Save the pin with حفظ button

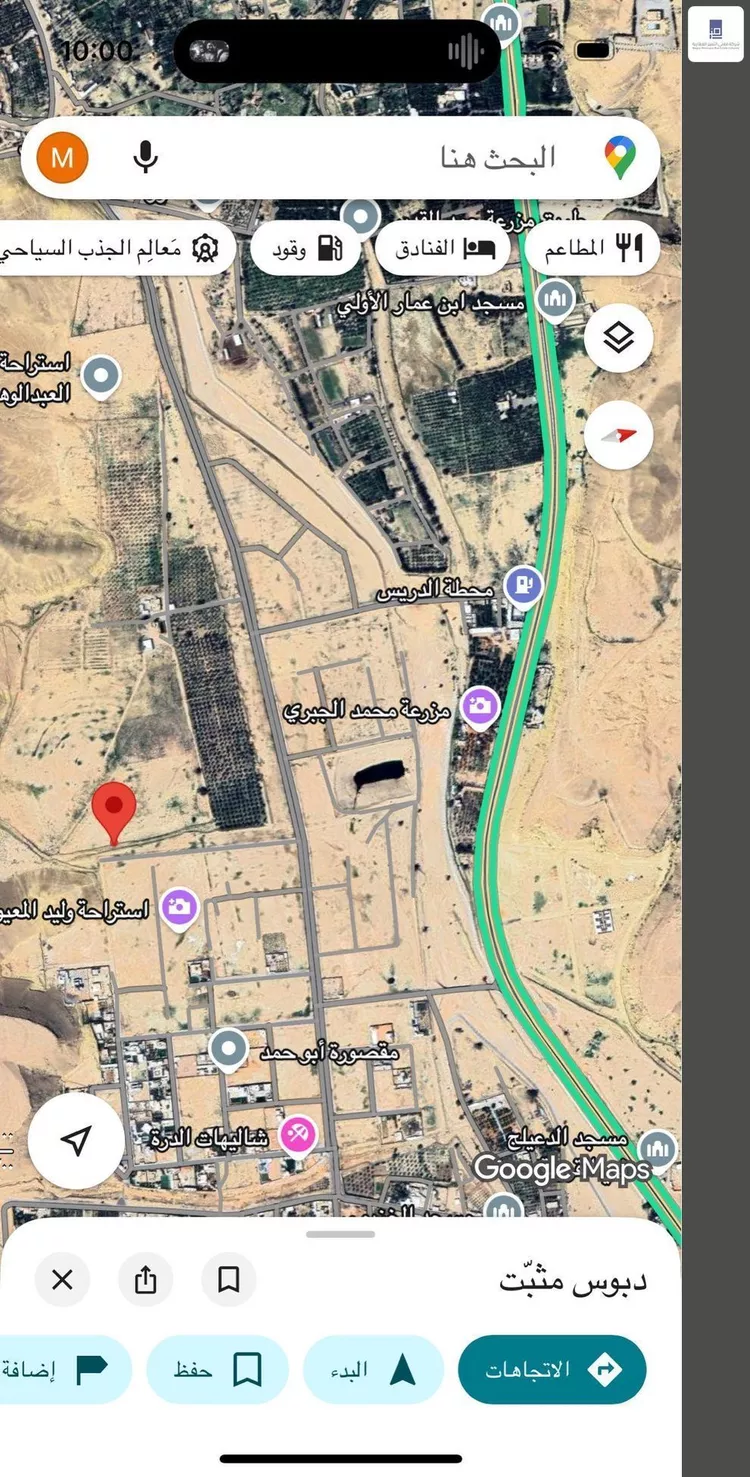pos(217,1369)
